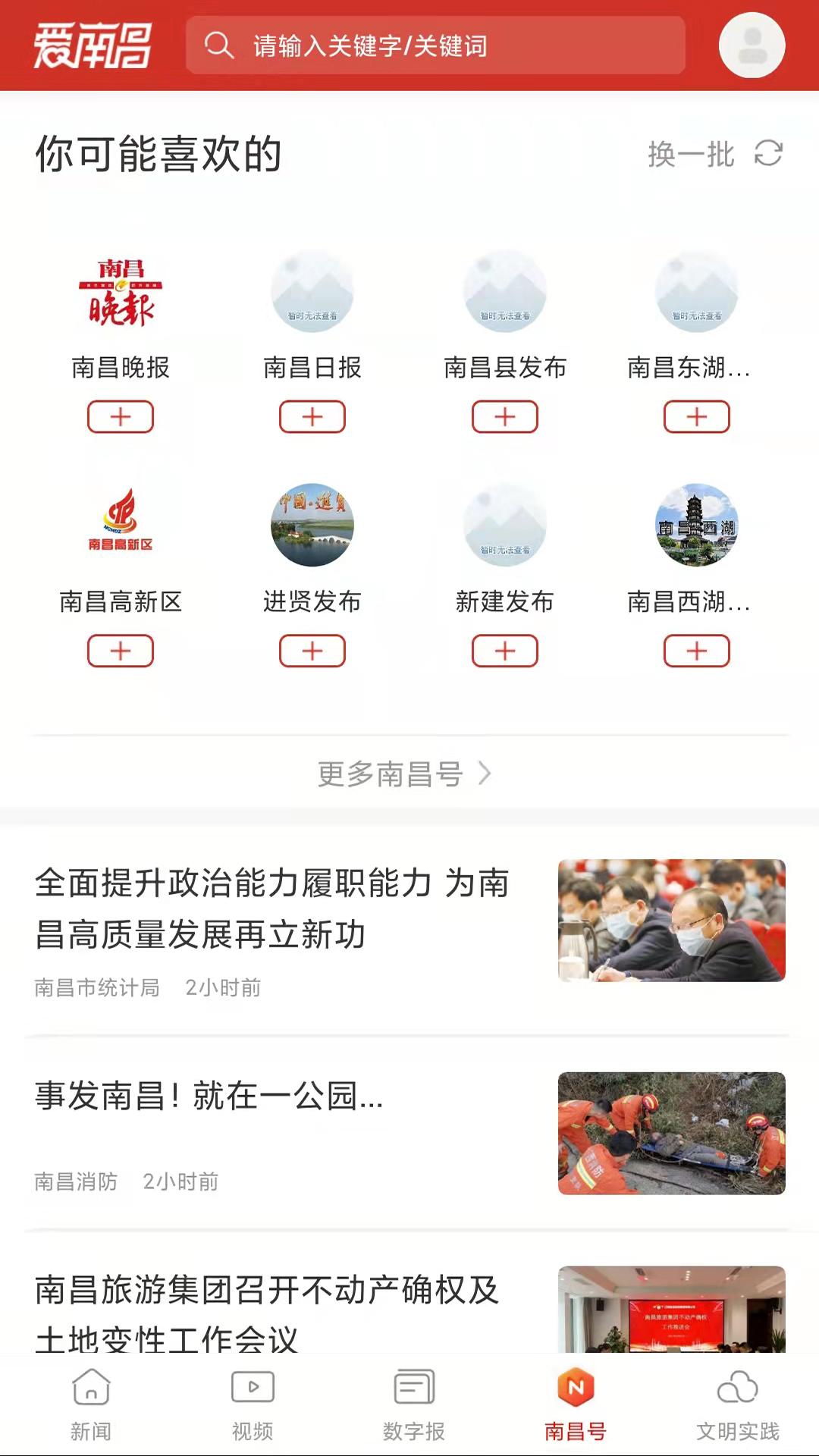This screenshot has width=819, height=1456.
Task: Tap the keyword search field
Action: [435, 45]
